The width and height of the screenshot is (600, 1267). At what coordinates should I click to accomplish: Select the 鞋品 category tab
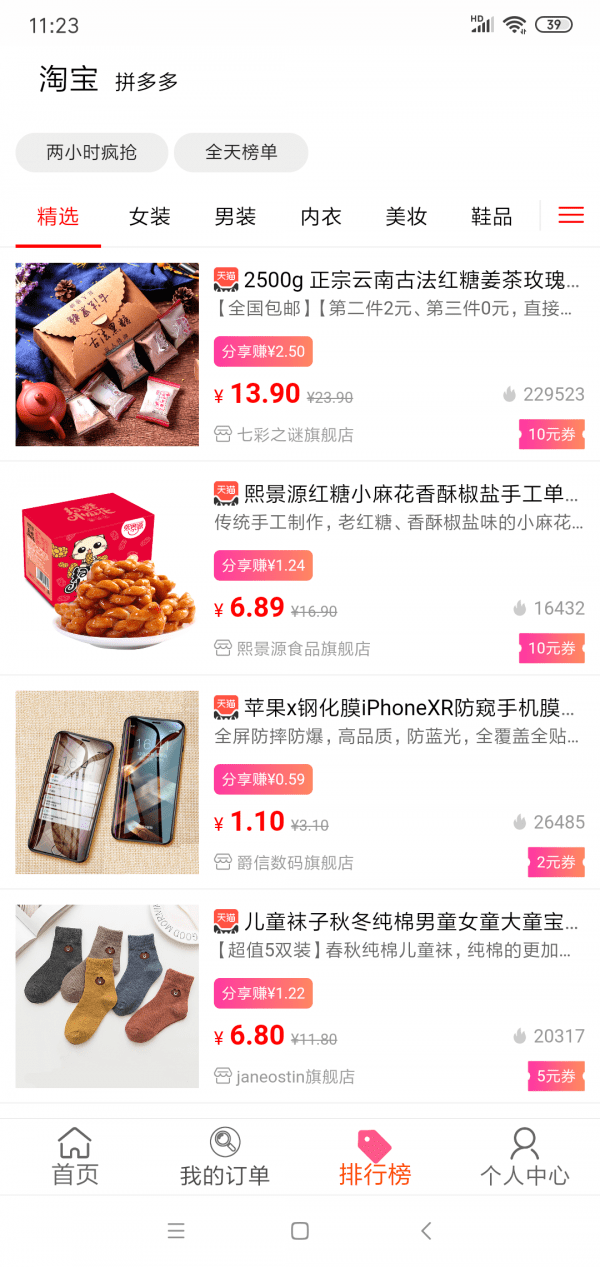[492, 216]
